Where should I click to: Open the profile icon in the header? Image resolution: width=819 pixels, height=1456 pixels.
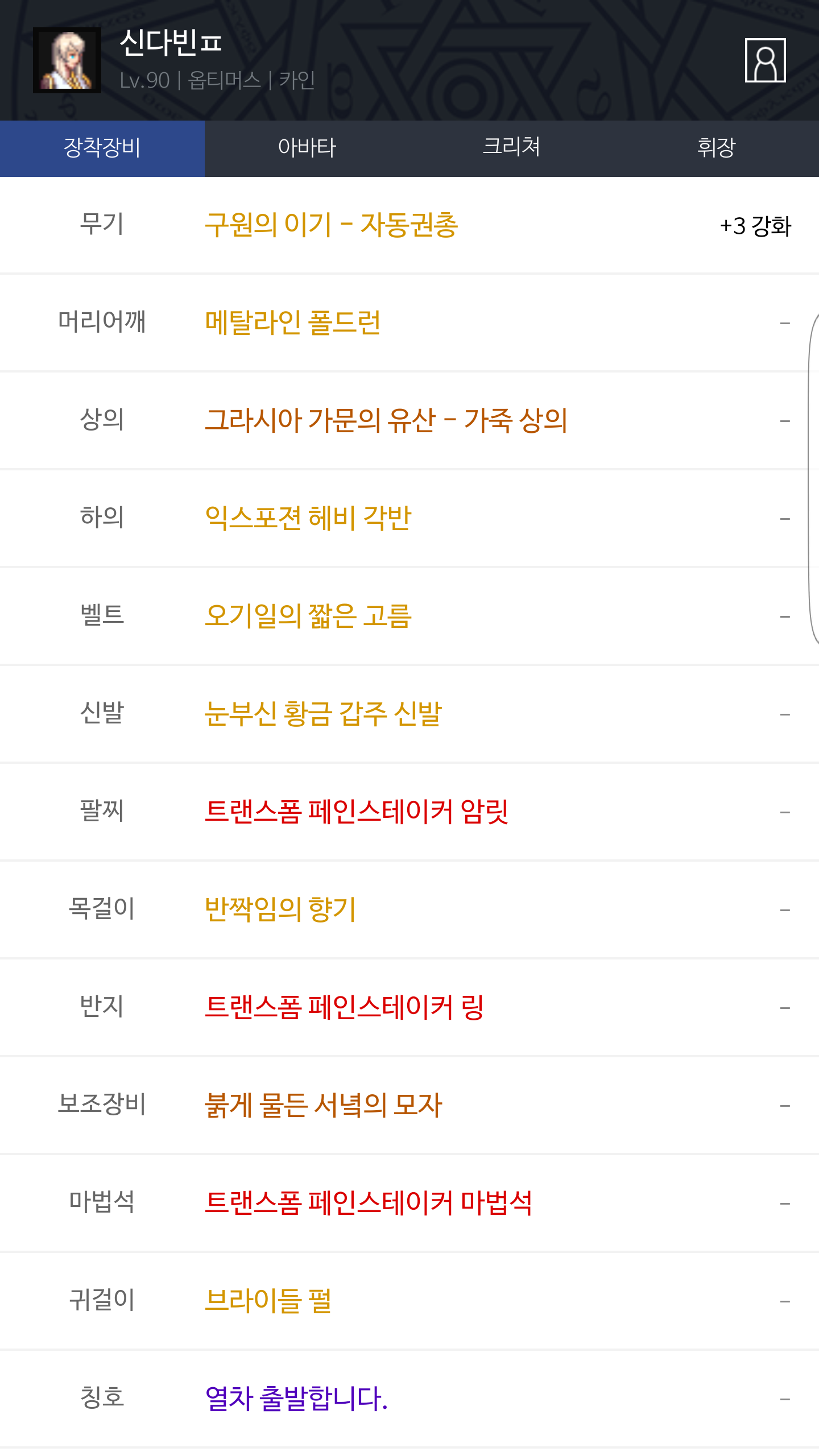coord(765,60)
